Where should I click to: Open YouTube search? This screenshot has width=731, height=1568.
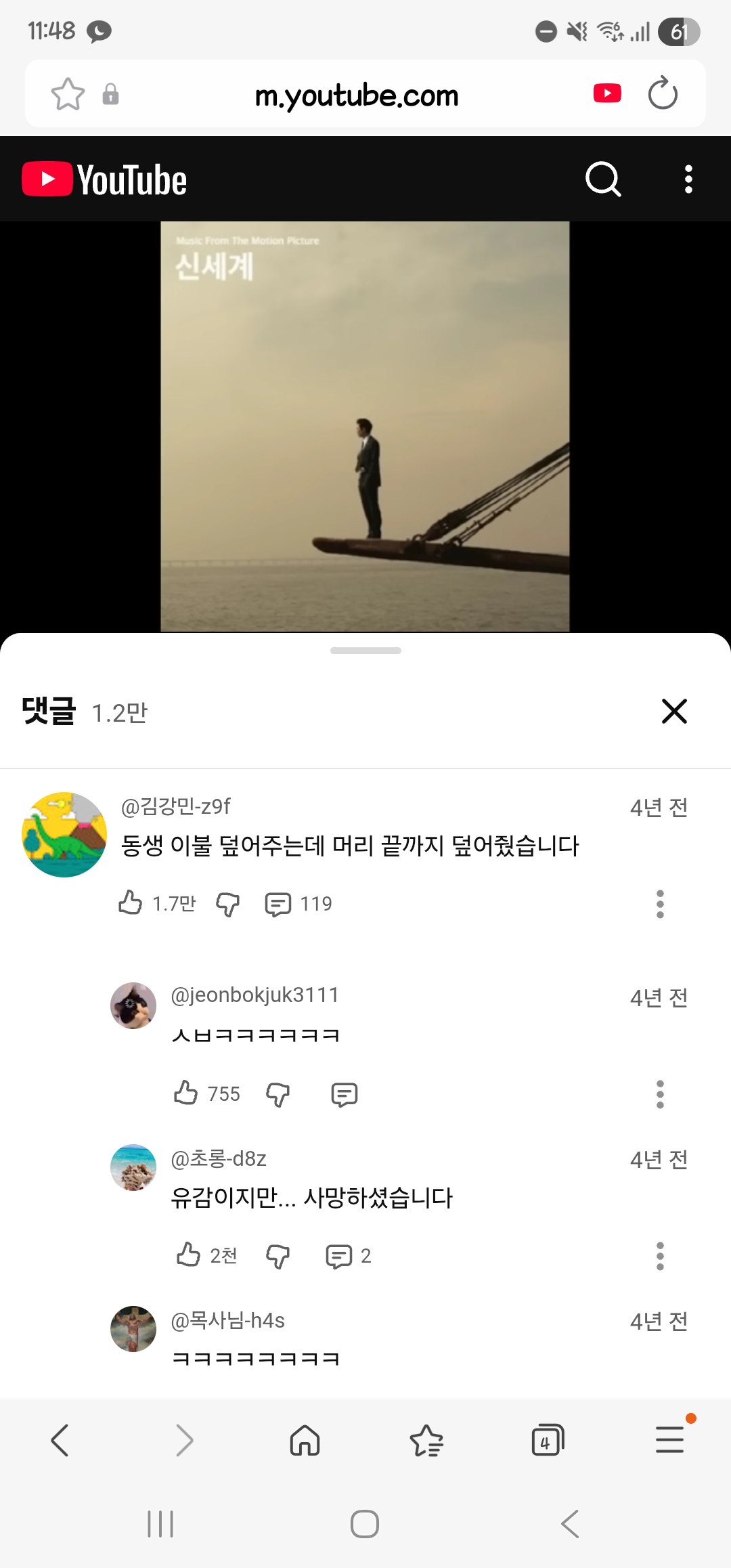pyautogui.click(x=602, y=179)
